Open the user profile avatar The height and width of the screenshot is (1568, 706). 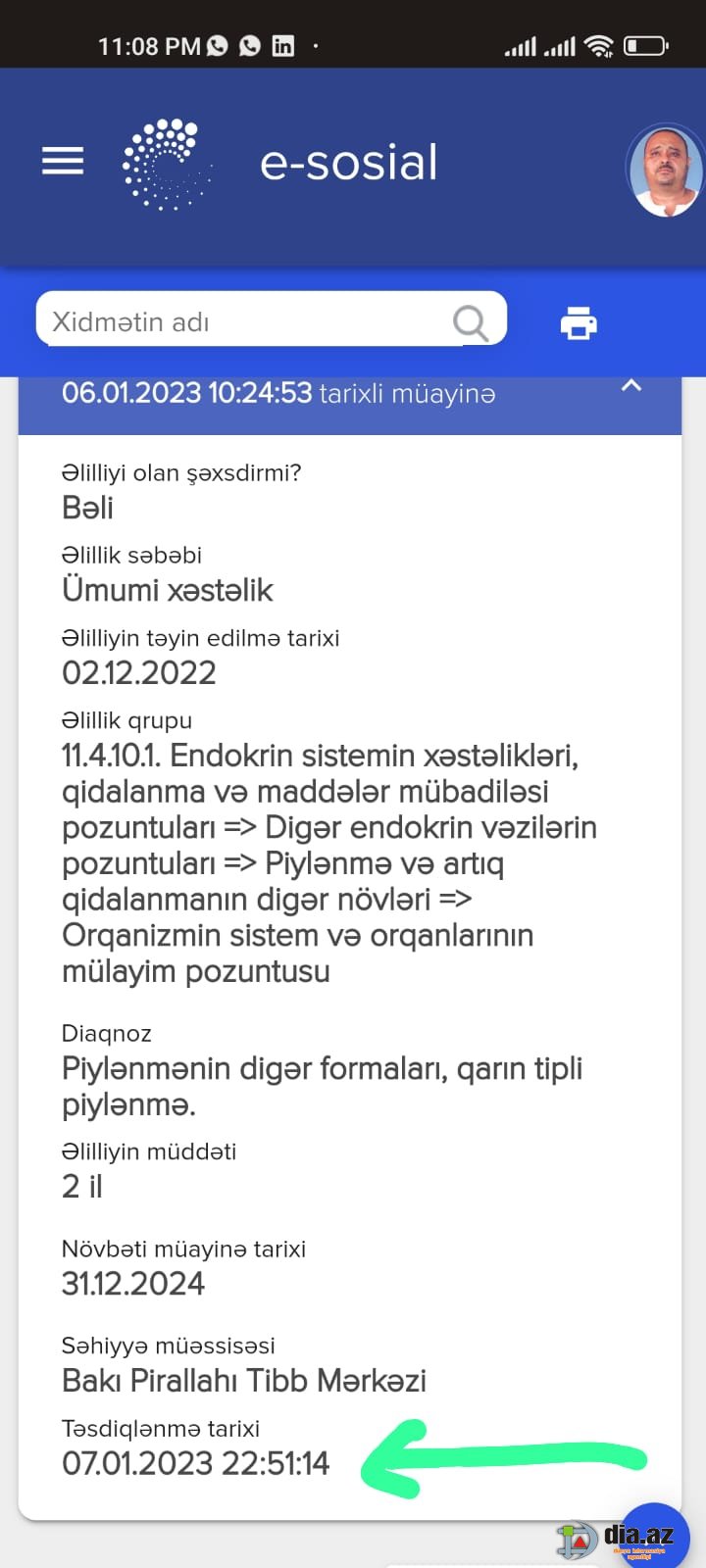click(x=666, y=171)
